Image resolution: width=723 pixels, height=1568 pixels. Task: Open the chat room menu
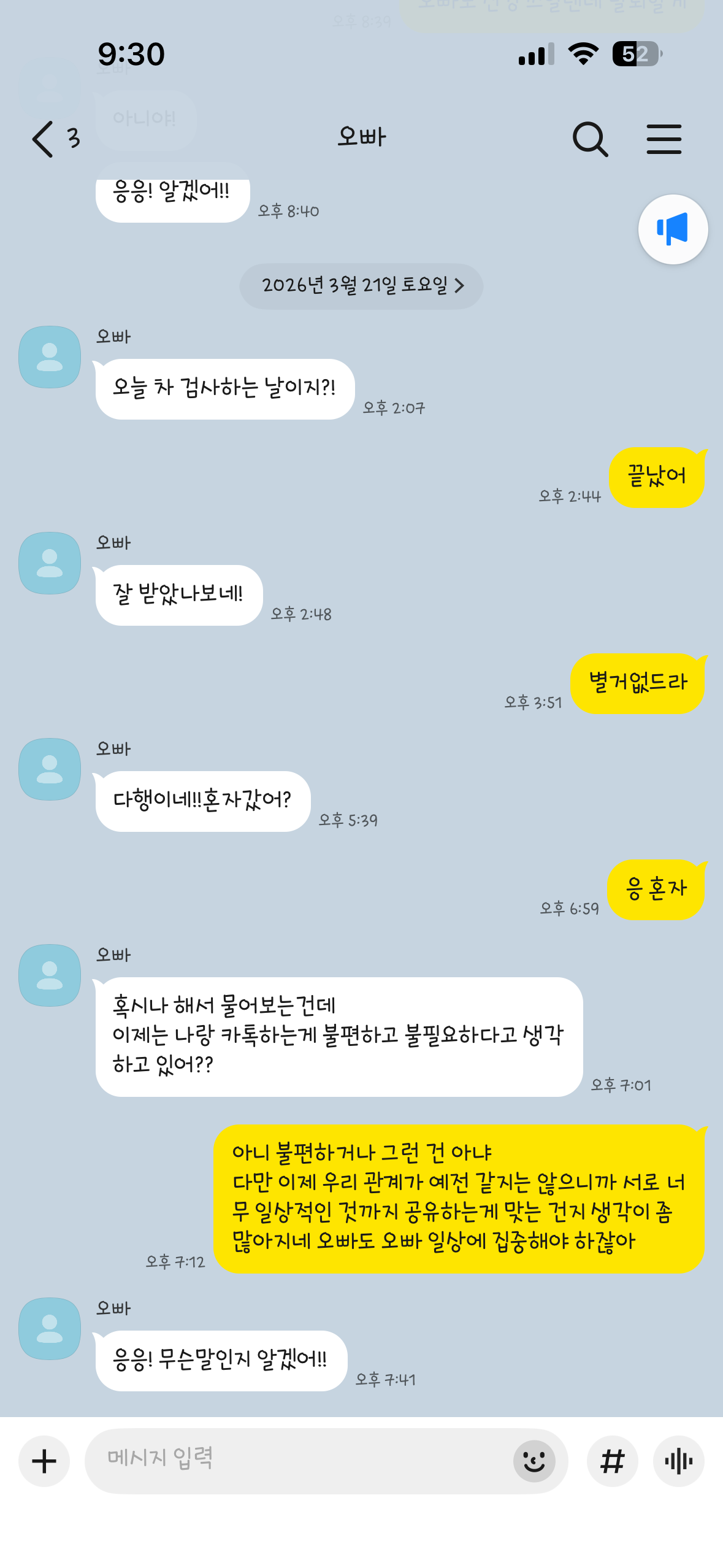[x=664, y=139]
